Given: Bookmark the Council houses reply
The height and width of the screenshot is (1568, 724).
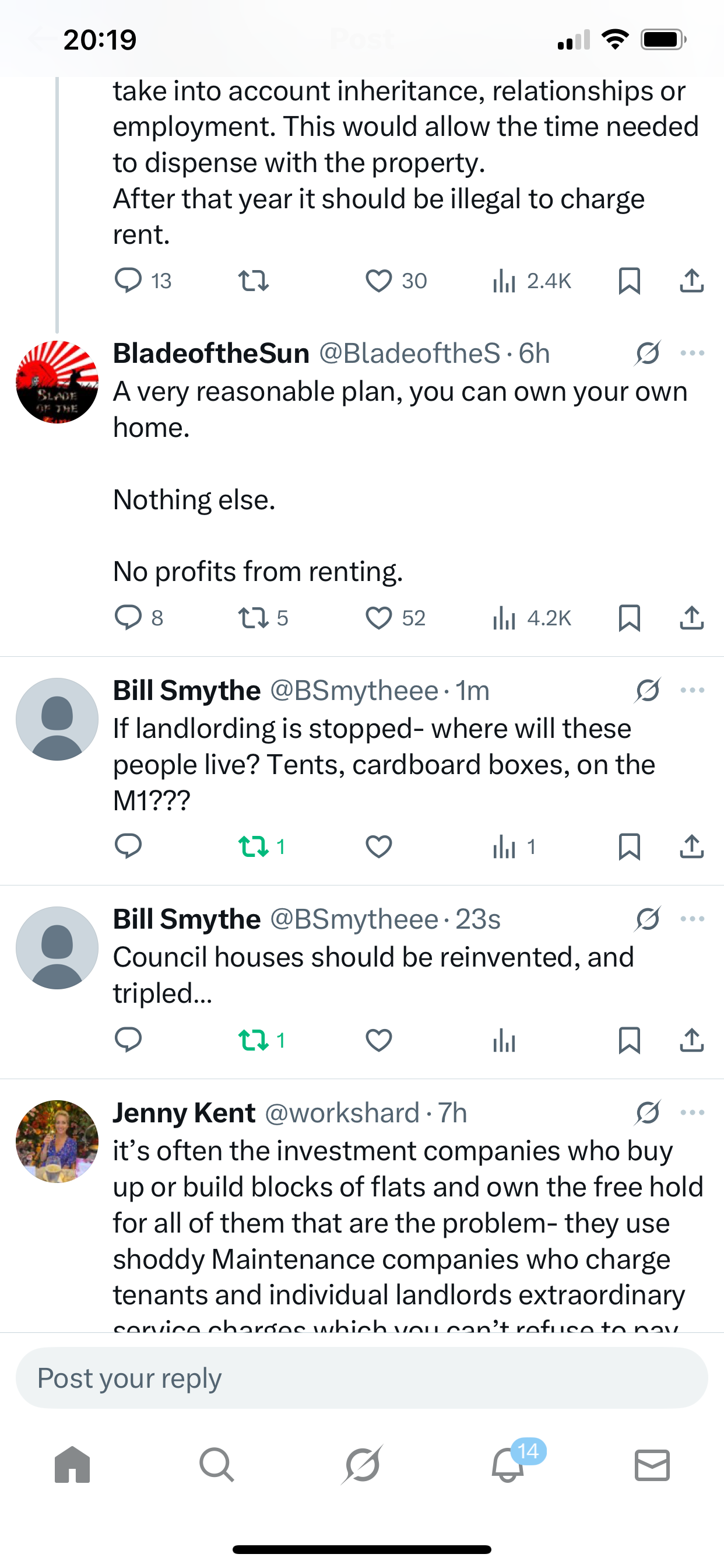Looking at the screenshot, I should pyautogui.click(x=629, y=1039).
